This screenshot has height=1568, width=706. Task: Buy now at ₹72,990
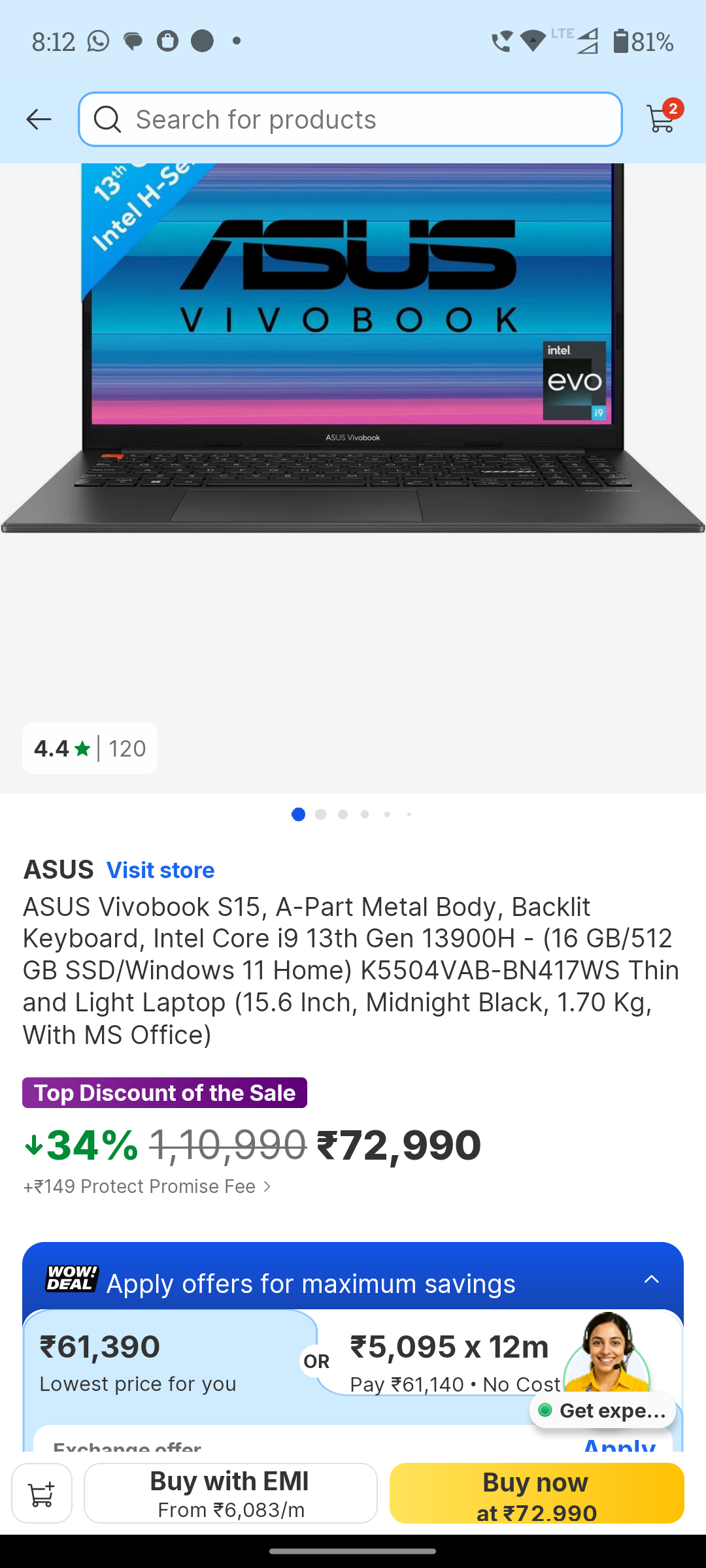coord(537,1494)
